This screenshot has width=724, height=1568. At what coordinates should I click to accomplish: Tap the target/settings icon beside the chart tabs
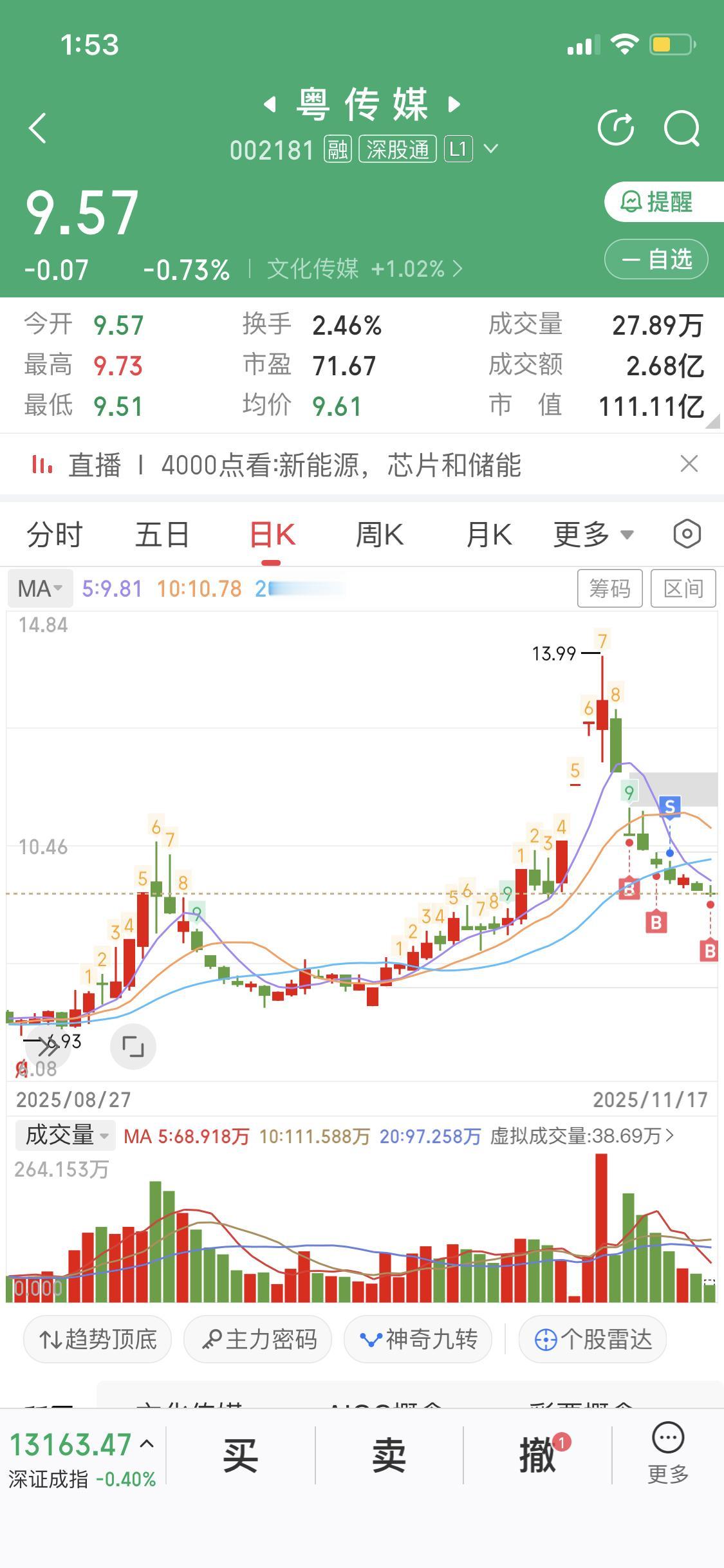coord(686,534)
